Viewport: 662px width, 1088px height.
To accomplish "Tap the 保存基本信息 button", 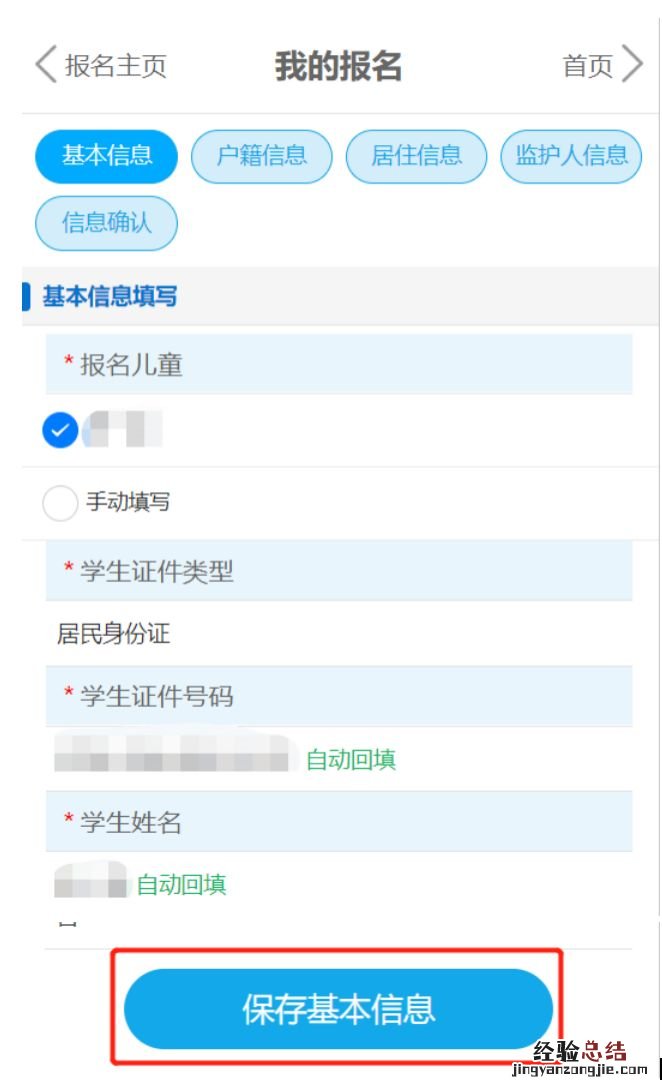I will 338,1008.
